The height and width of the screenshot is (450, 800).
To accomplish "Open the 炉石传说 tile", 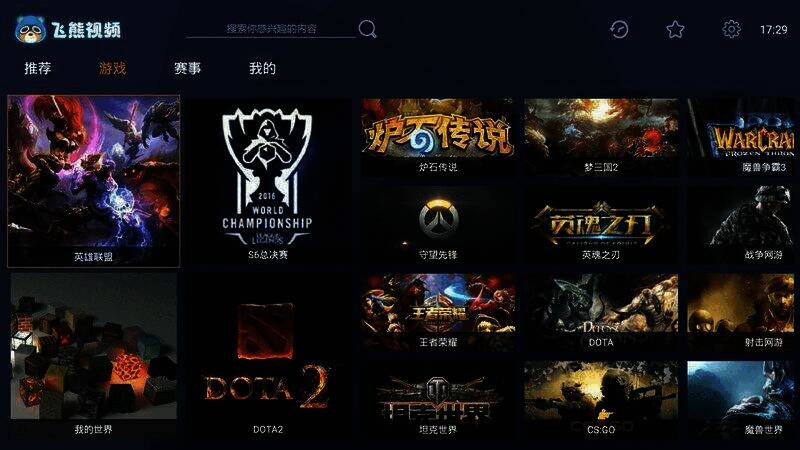I will point(437,135).
